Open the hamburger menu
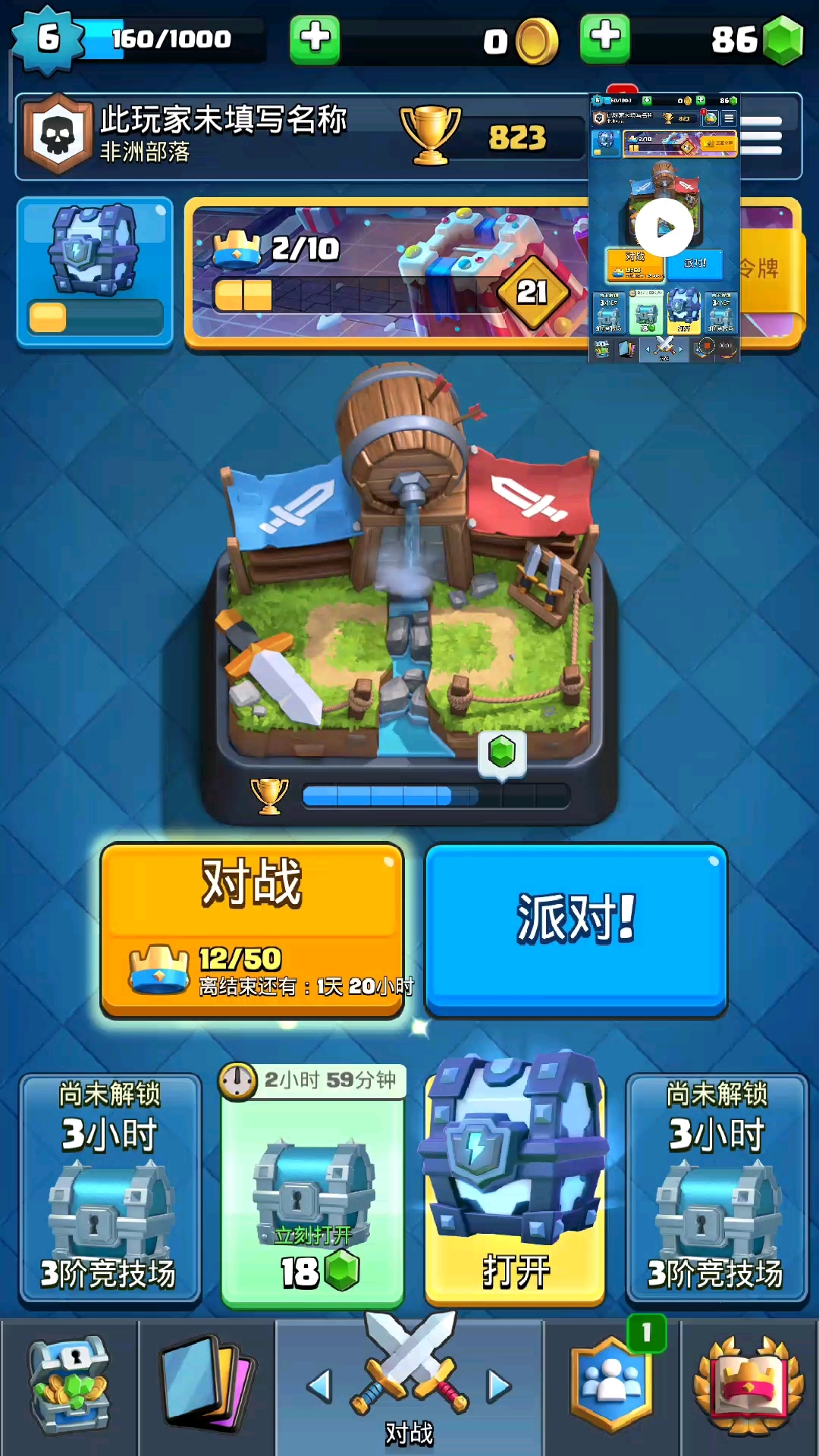The image size is (819, 1456). tap(762, 136)
